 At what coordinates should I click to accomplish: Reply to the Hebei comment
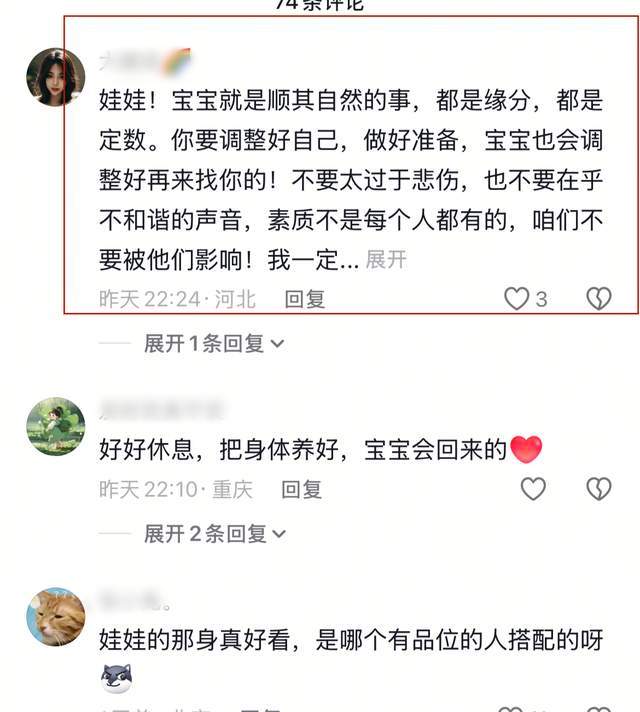coord(305,298)
